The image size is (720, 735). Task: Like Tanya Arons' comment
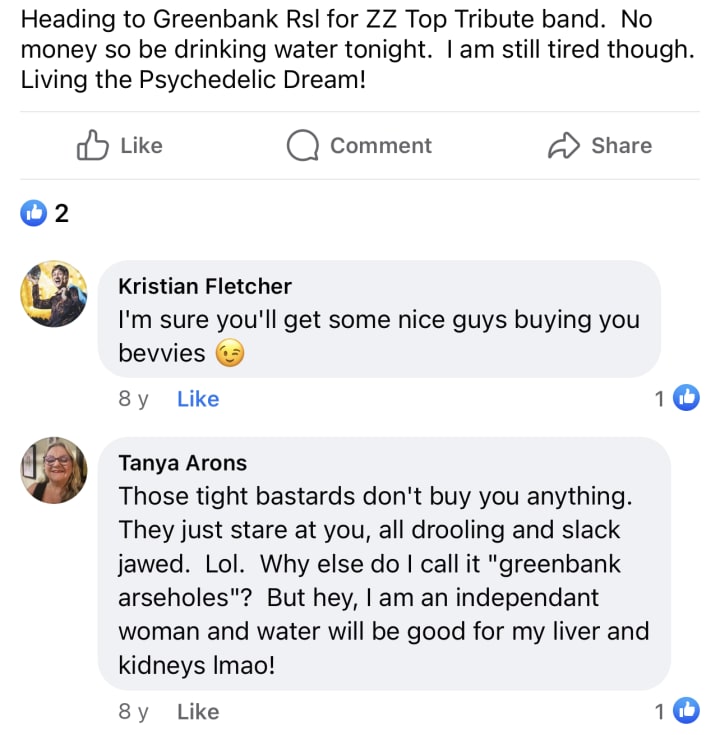point(197,712)
